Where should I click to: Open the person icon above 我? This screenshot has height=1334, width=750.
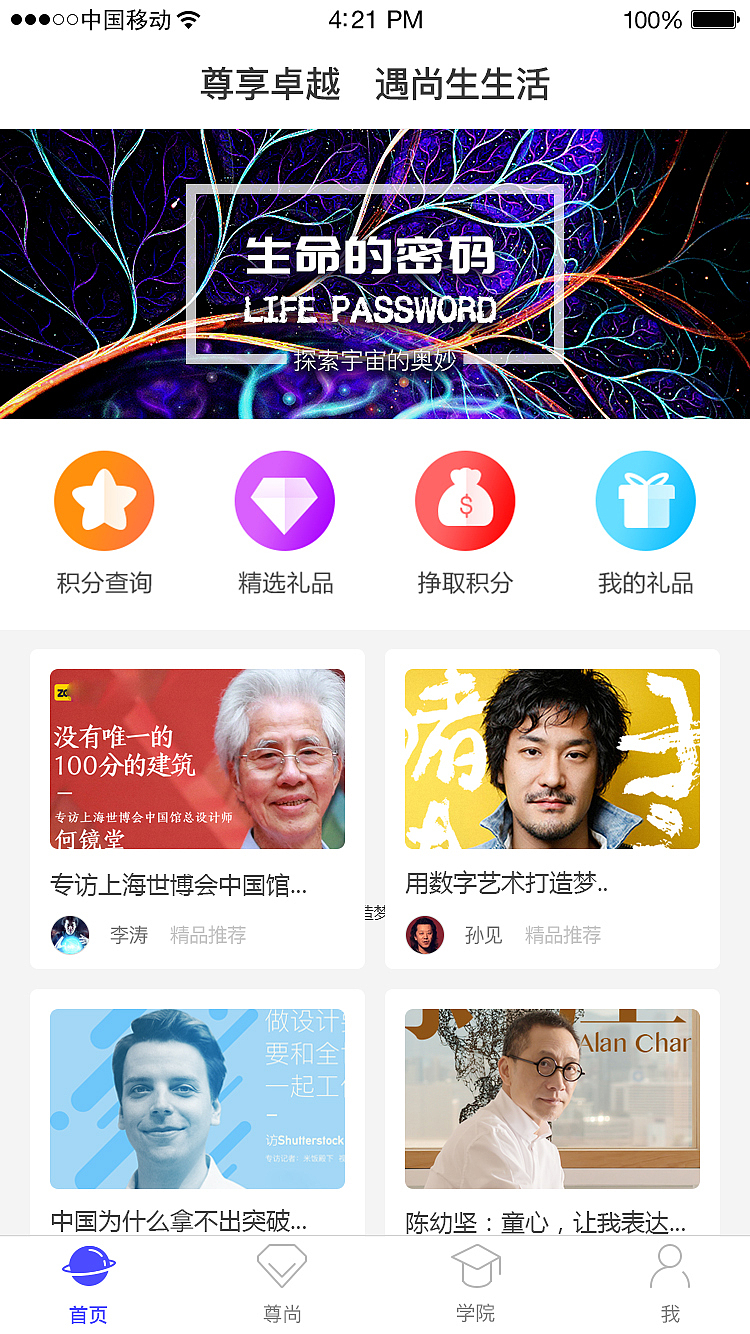[670, 1265]
